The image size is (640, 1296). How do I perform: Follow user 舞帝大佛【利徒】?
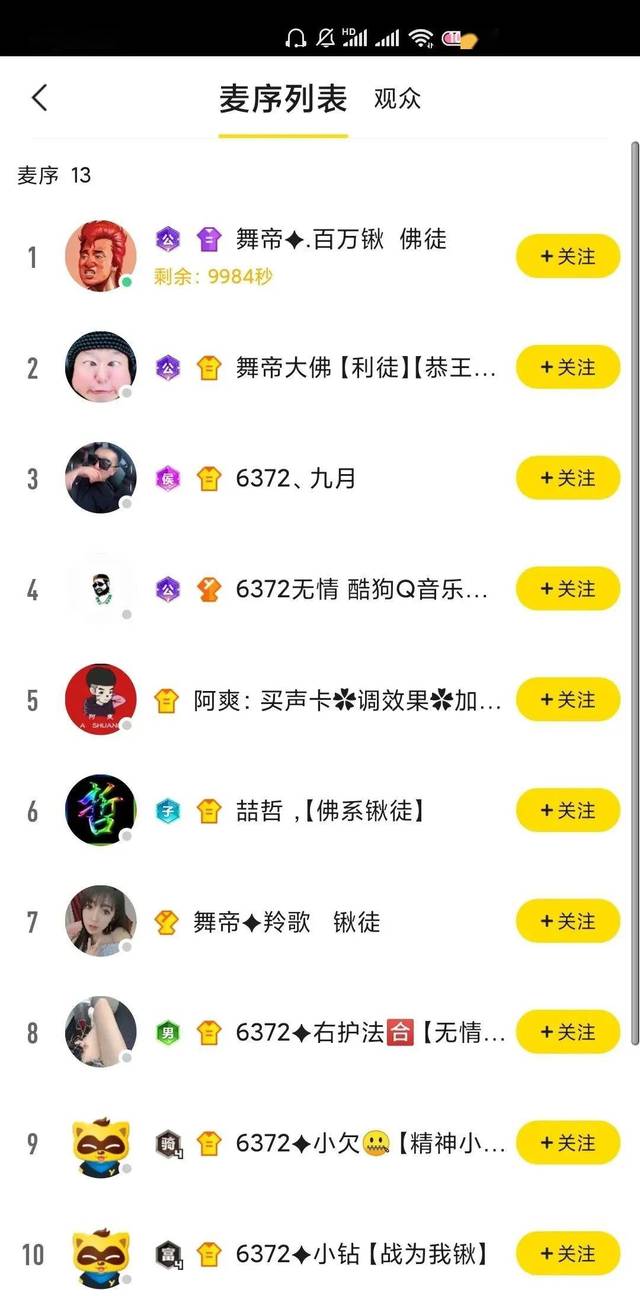point(568,368)
